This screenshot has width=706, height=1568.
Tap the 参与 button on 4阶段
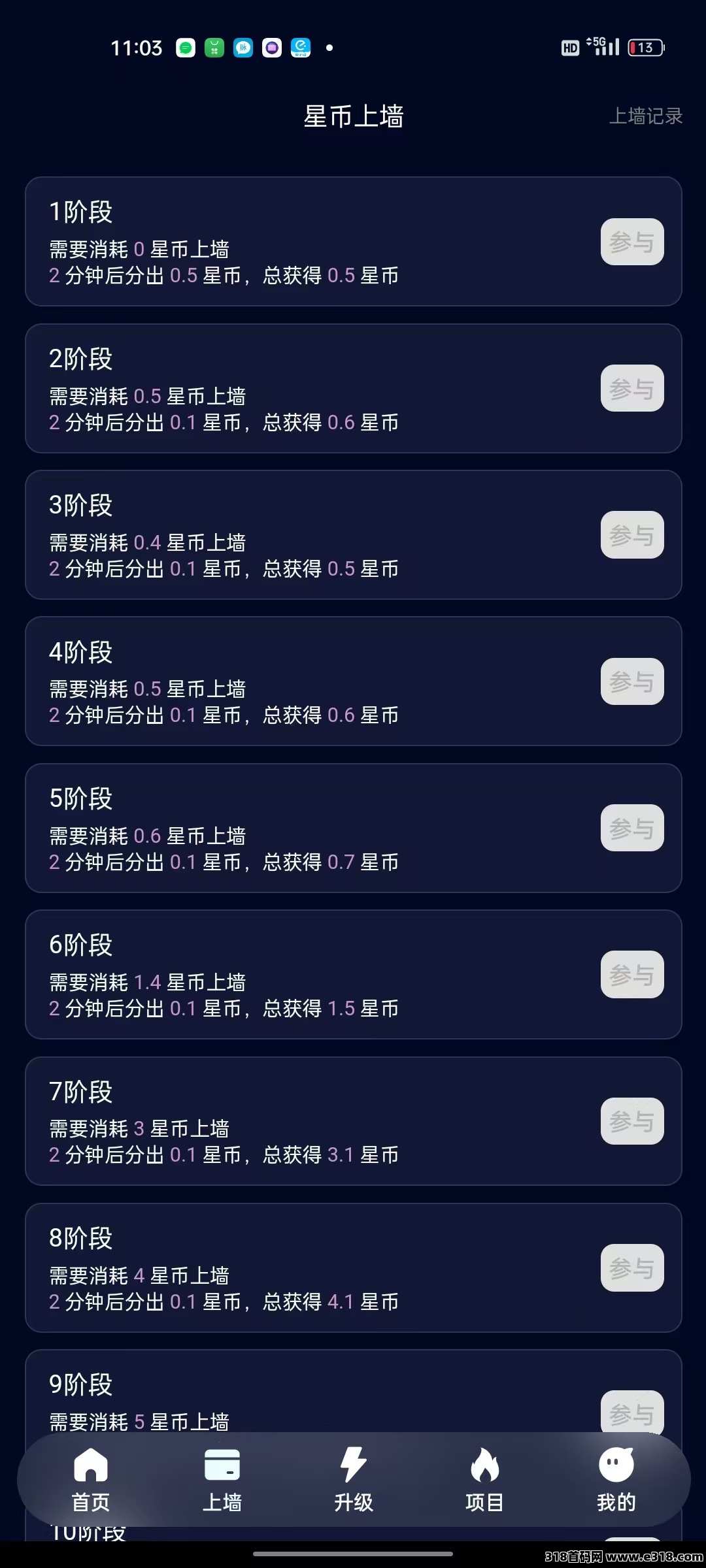click(632, 681)
